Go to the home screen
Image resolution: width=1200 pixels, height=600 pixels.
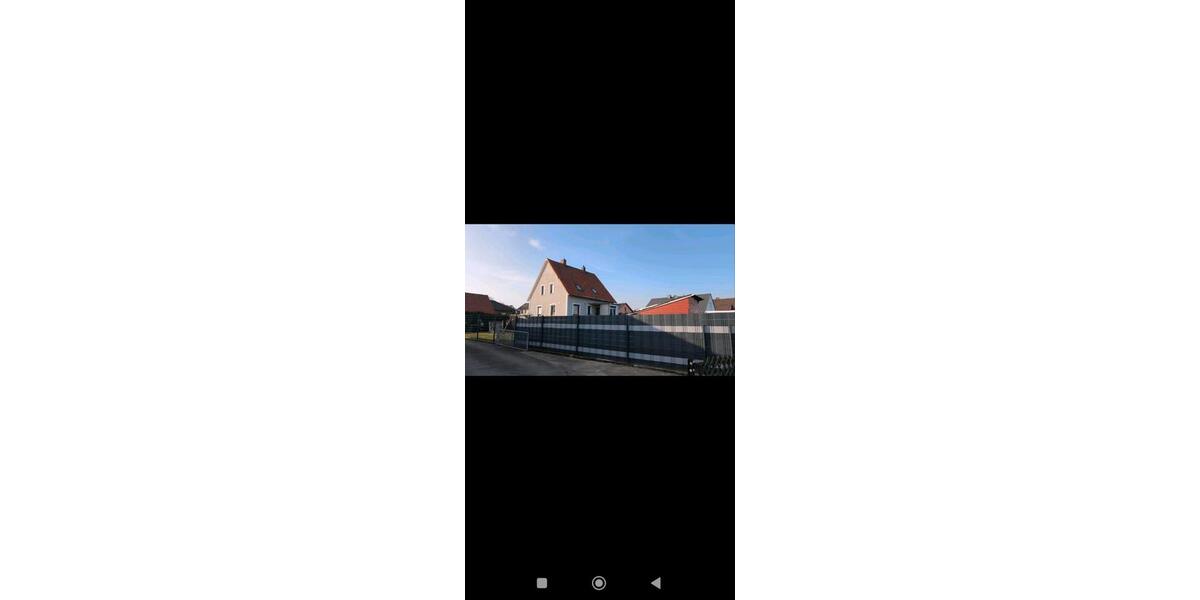(599, 583)
